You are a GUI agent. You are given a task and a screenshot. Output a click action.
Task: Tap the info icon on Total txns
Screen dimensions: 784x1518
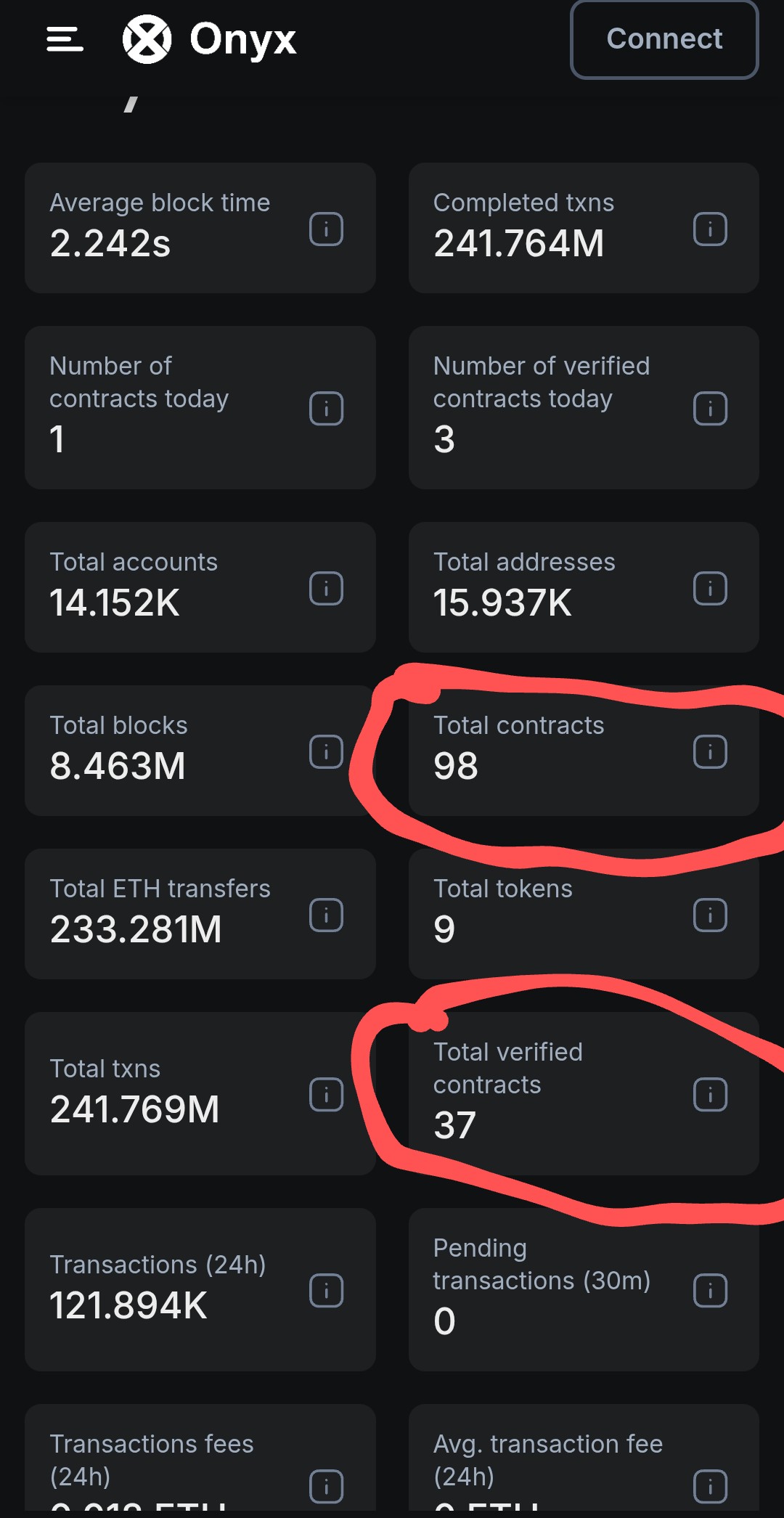326,1094
